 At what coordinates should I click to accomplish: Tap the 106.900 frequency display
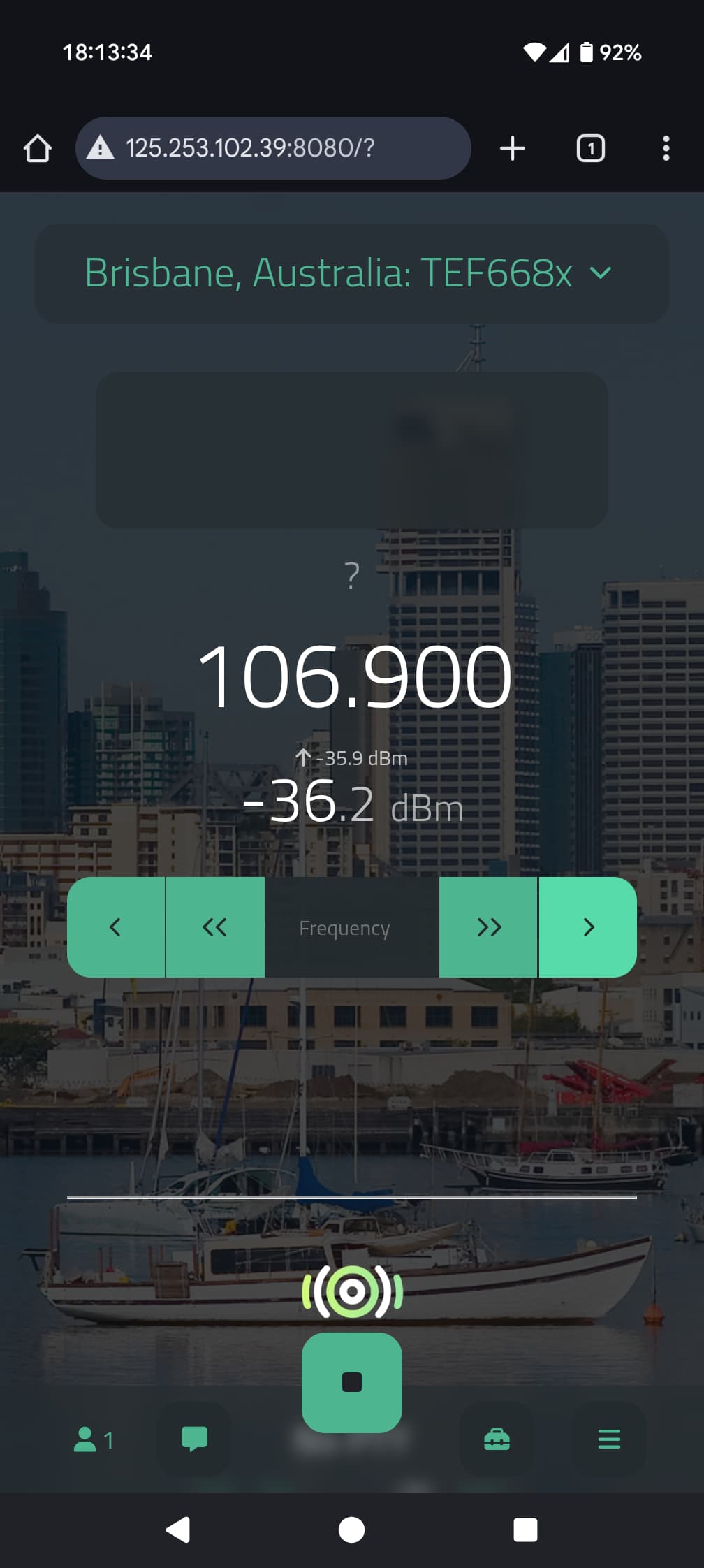click(x=355, y=676)
